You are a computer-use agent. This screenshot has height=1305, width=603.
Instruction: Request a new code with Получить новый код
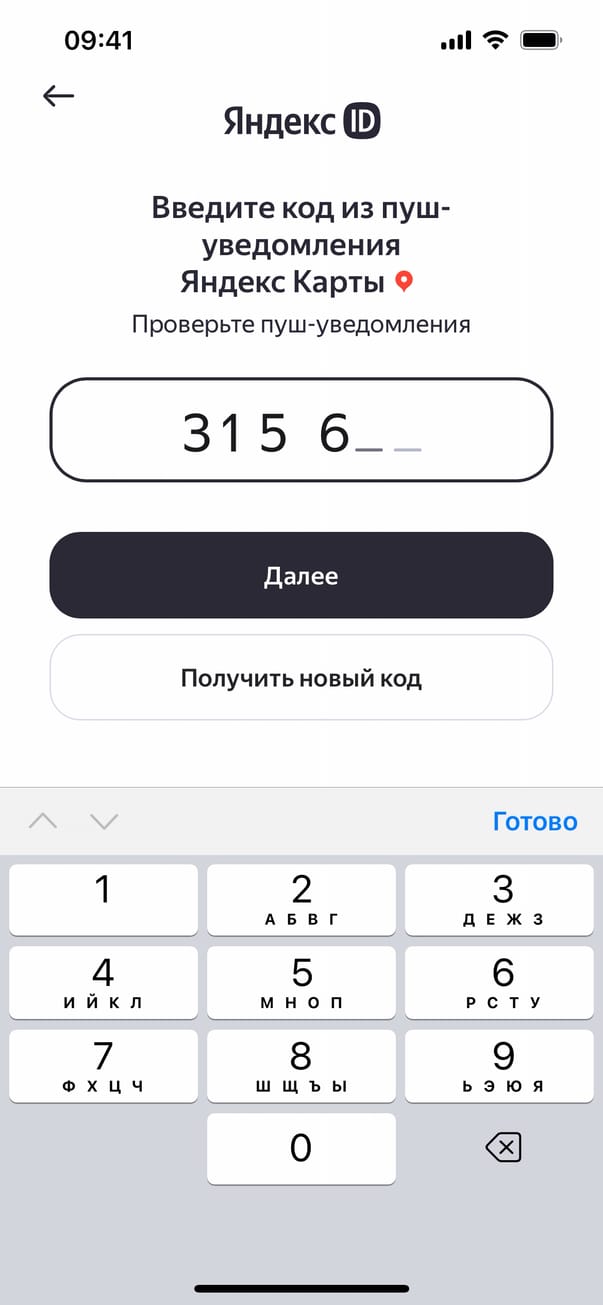301,678
